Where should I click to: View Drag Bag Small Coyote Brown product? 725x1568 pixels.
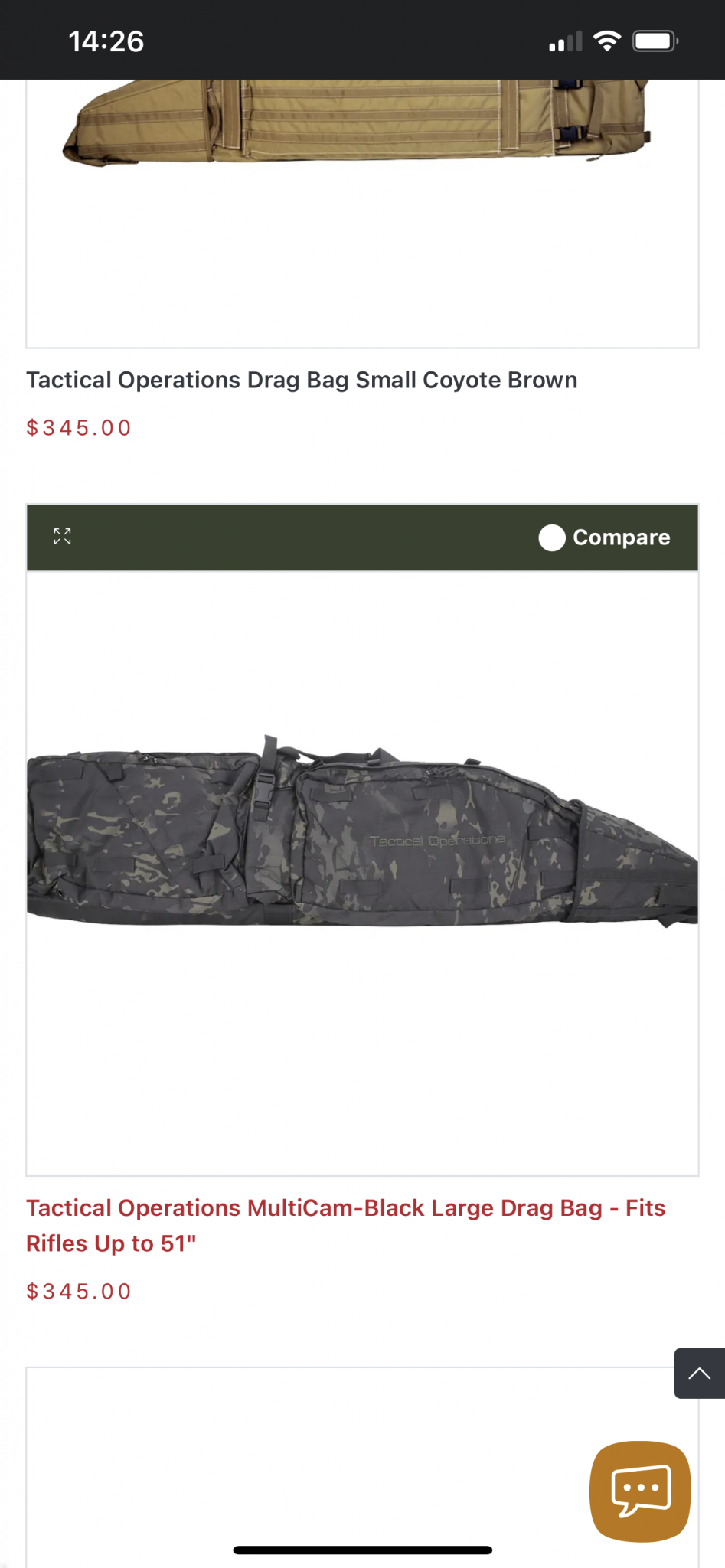302,381
